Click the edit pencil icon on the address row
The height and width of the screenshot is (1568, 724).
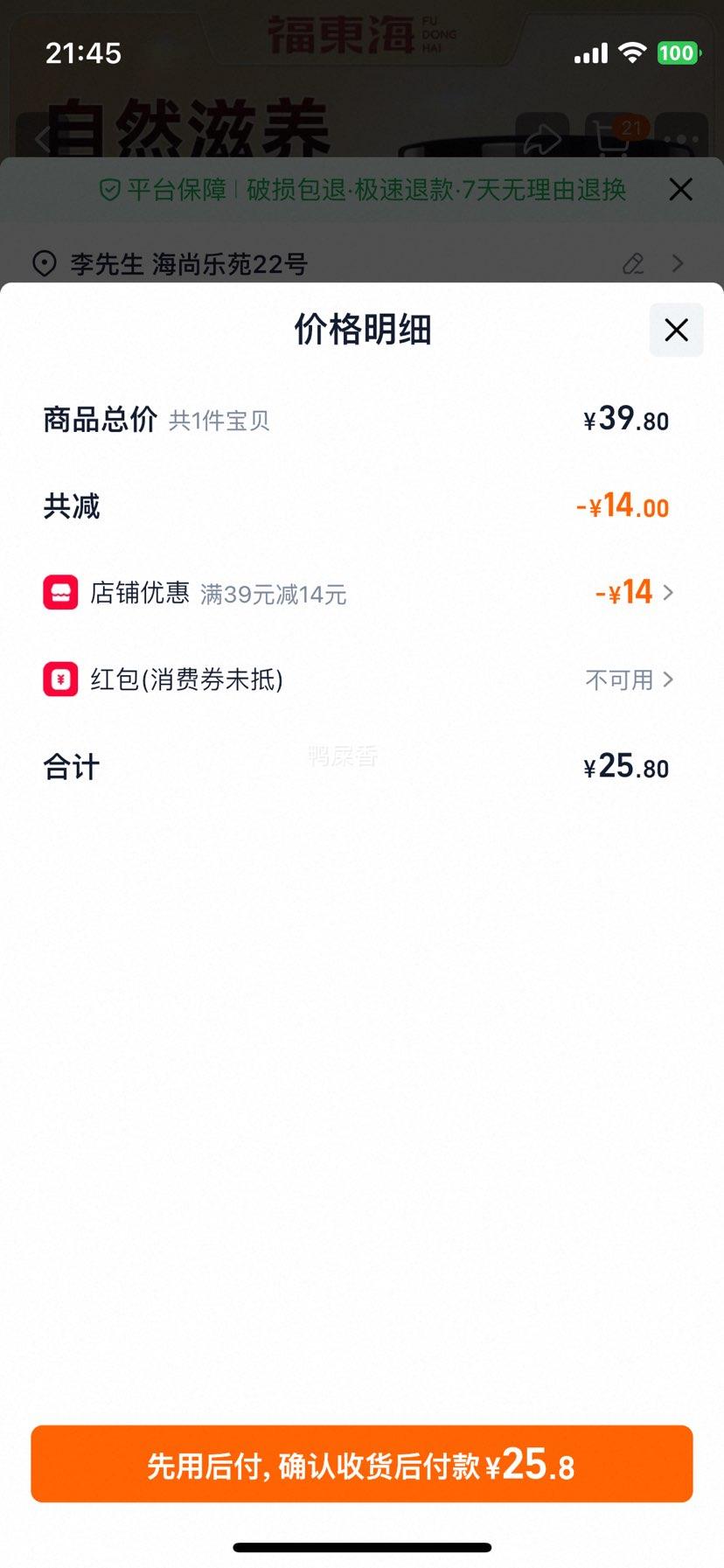pyautogui.click(x=633, y=263)
